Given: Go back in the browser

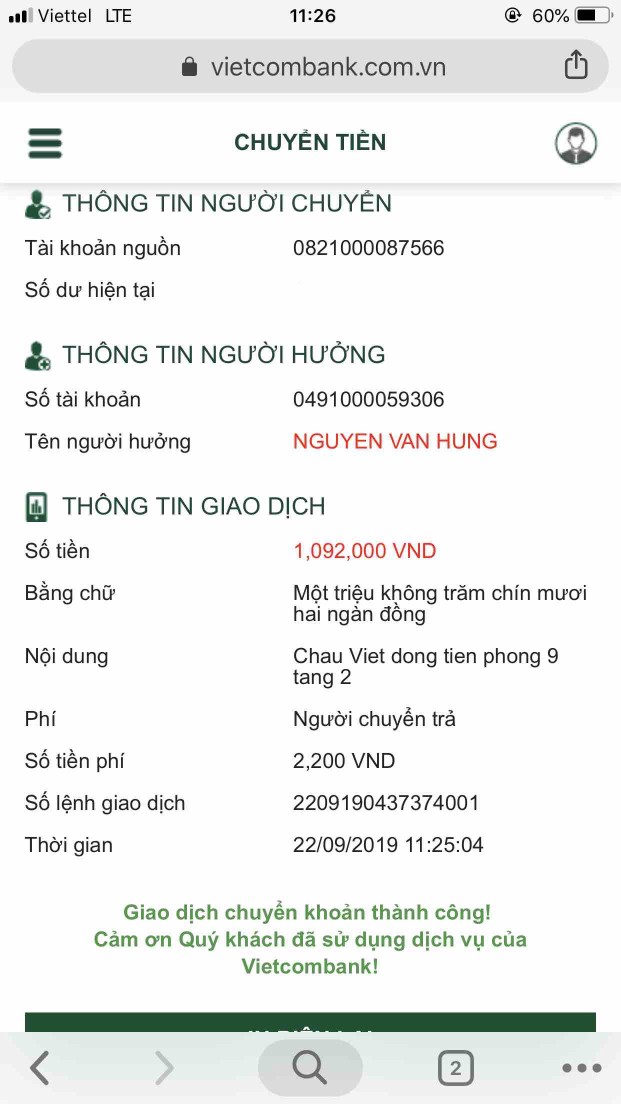Looking at the screenshot, I should click(x=40, y=1068).
